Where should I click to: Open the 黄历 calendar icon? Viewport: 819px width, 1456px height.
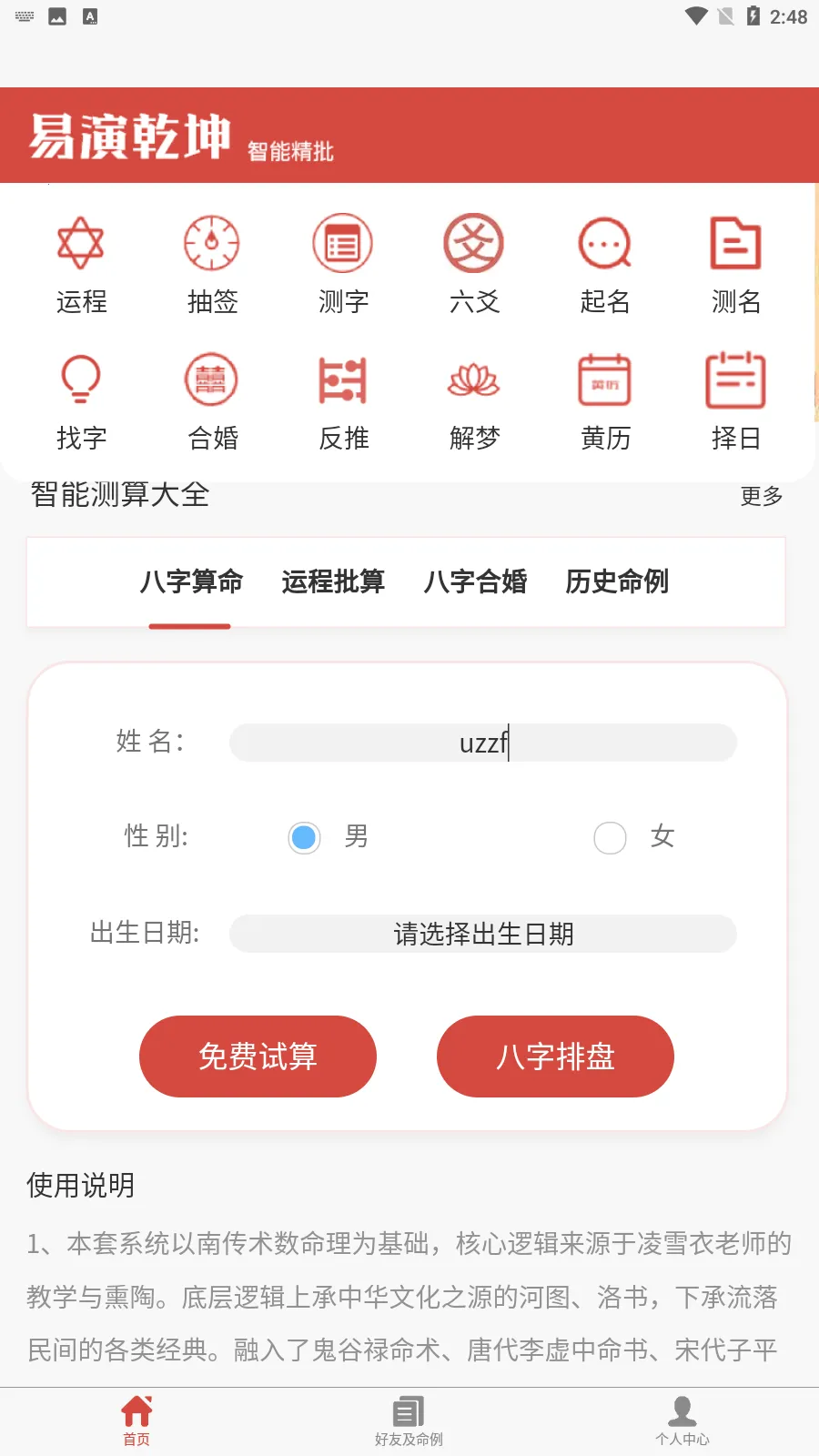604,396
